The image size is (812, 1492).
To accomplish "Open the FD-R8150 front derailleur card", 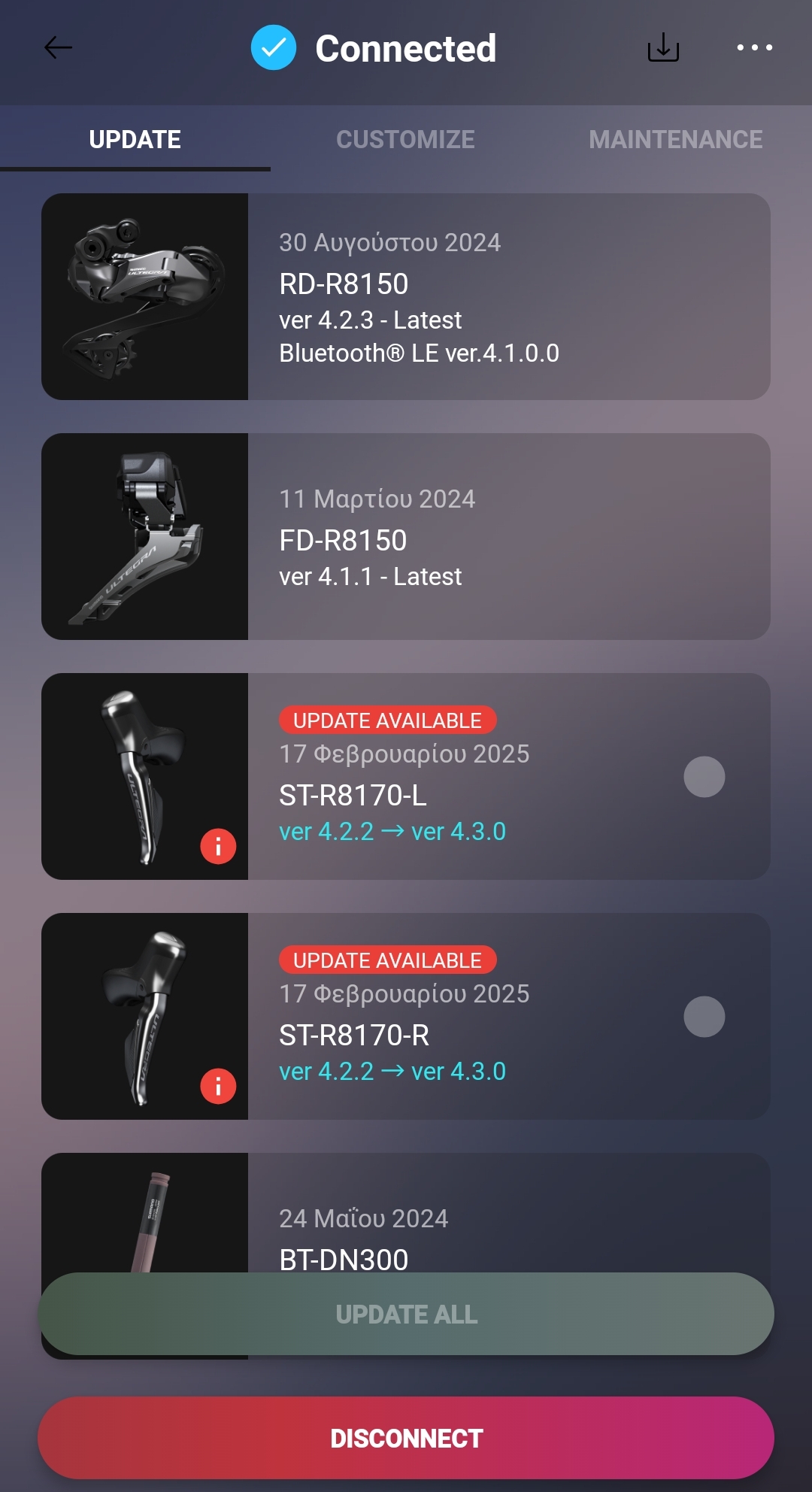I will click(x=406, y=536).
